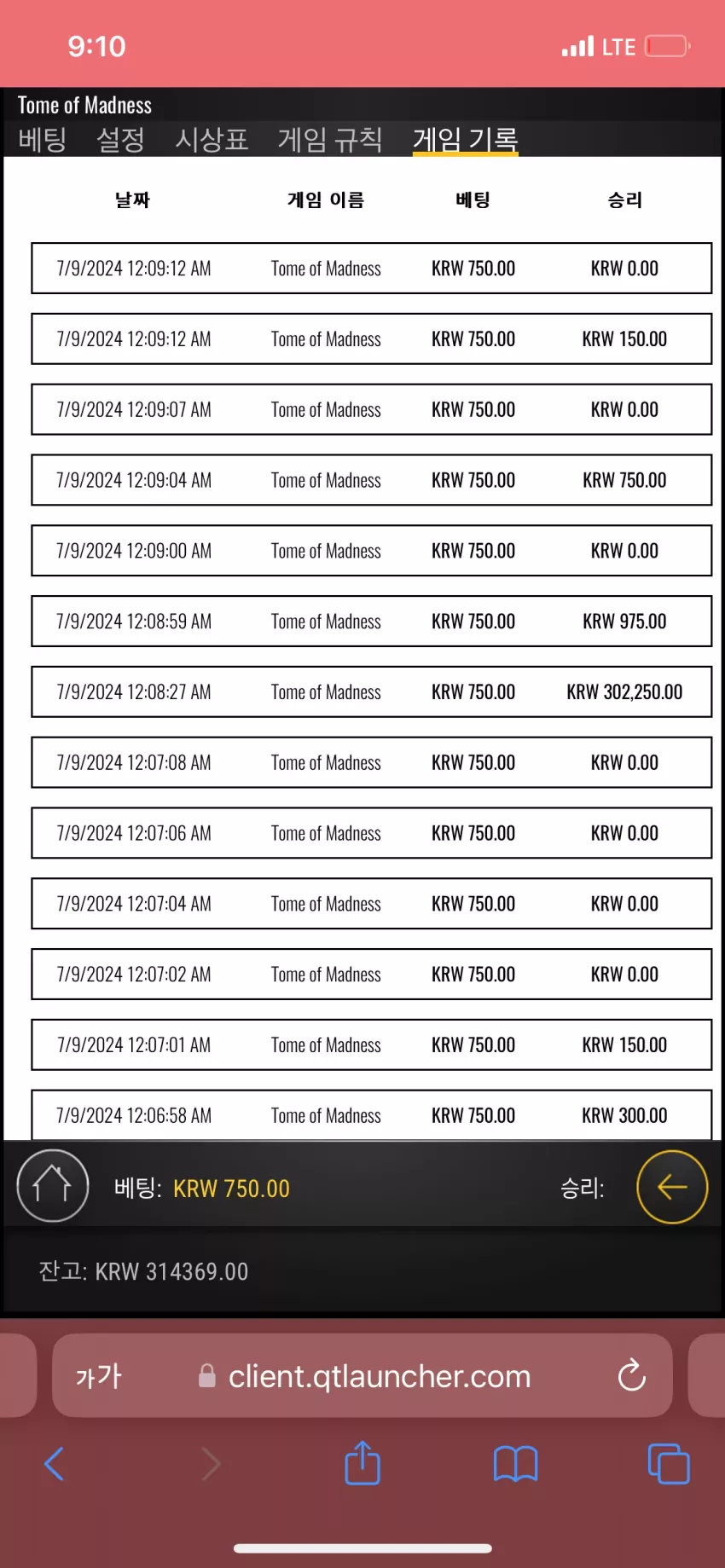Switch to the 베팅 tab
The width and height of the screenshot is (725, 1568).
point(43,139)
